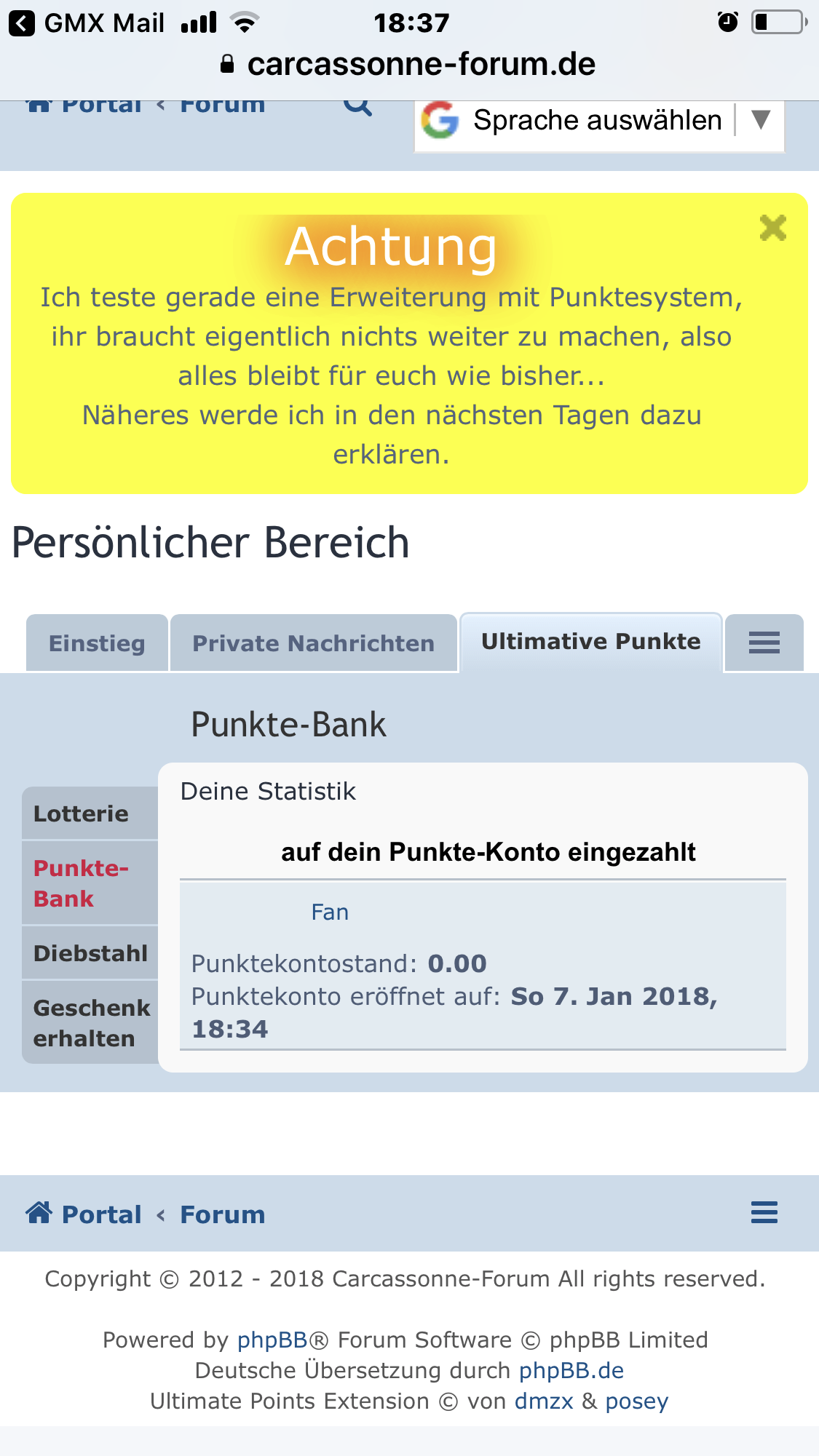Return to GMX Mail app
Image resolution: width=819 pixels, height=1456 pixels.
87,23
